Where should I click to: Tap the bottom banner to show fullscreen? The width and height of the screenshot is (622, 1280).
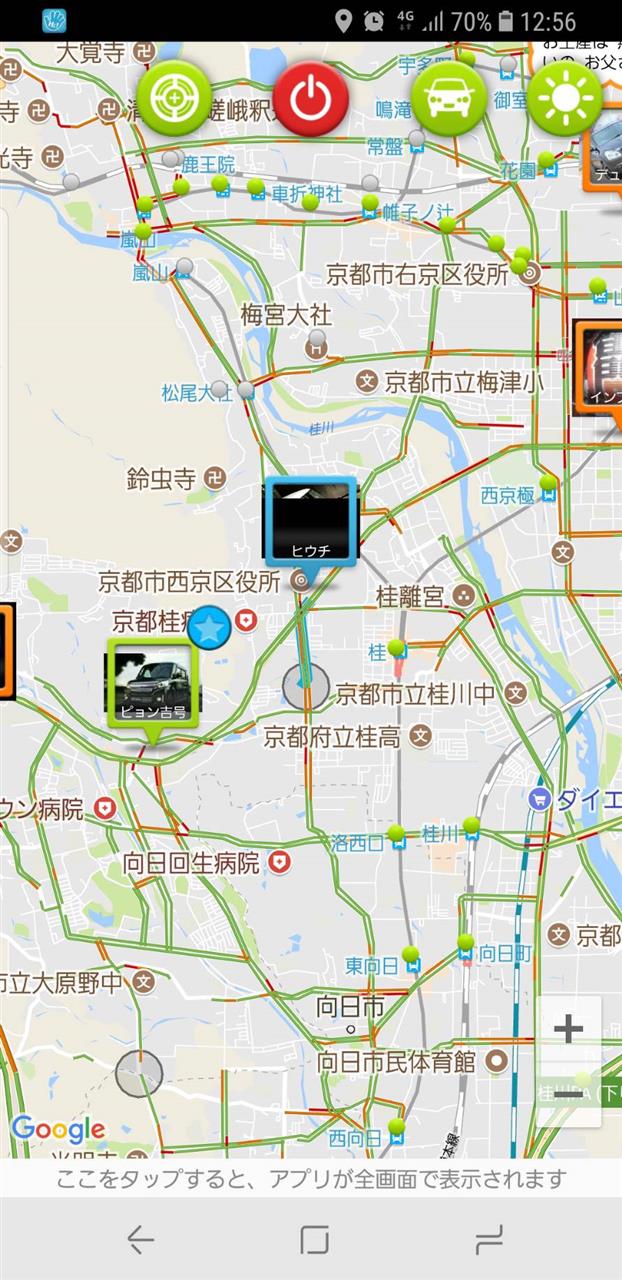pyautogui.click(x=311, y=1179)
